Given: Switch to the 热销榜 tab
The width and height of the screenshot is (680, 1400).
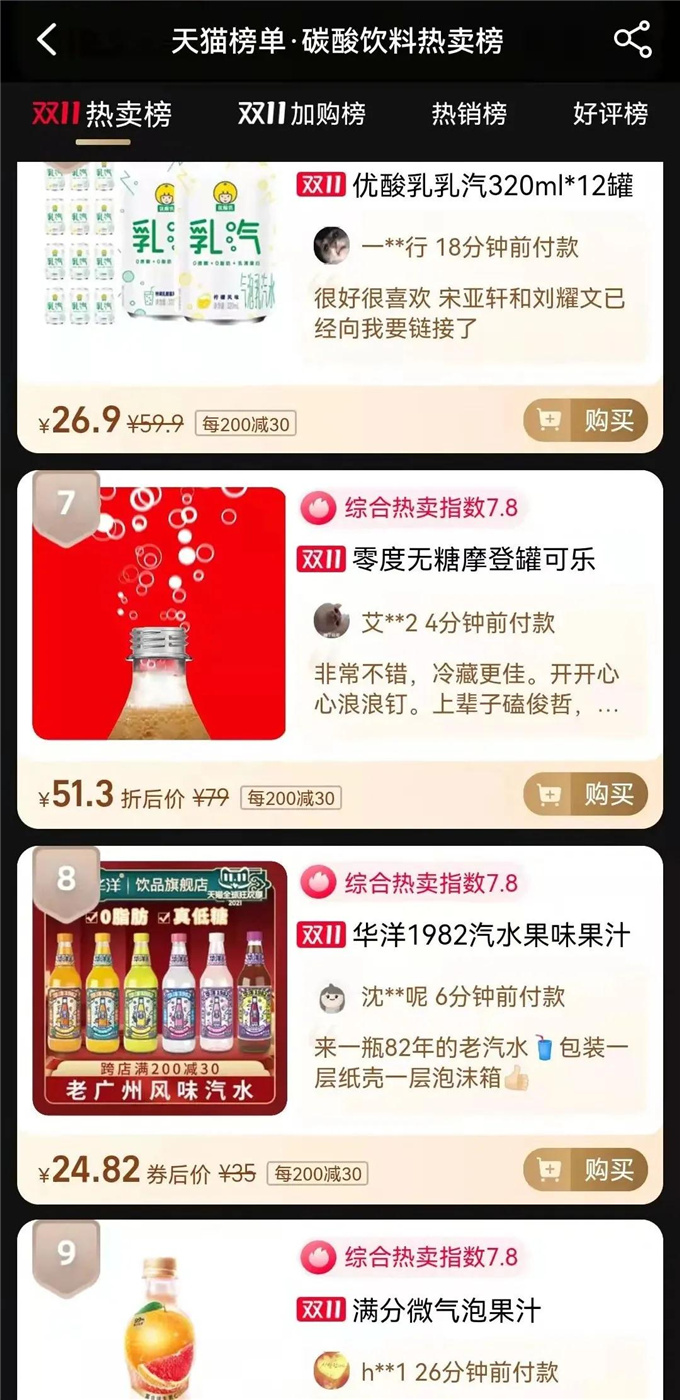Looking at the screenshot, I should (x=468, y=114).
